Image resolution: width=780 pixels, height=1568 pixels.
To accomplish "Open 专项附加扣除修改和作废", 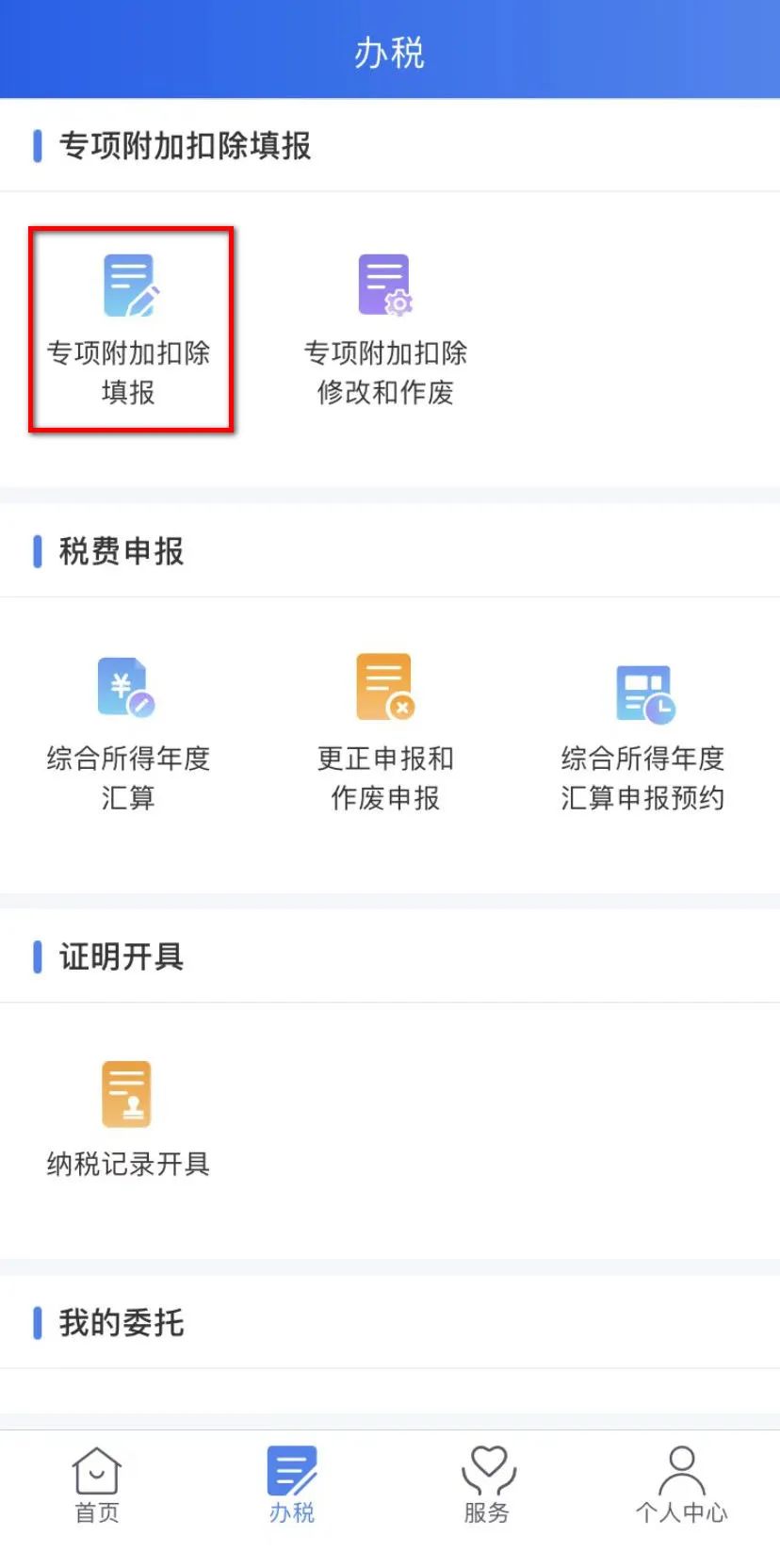I will (385, 329).
